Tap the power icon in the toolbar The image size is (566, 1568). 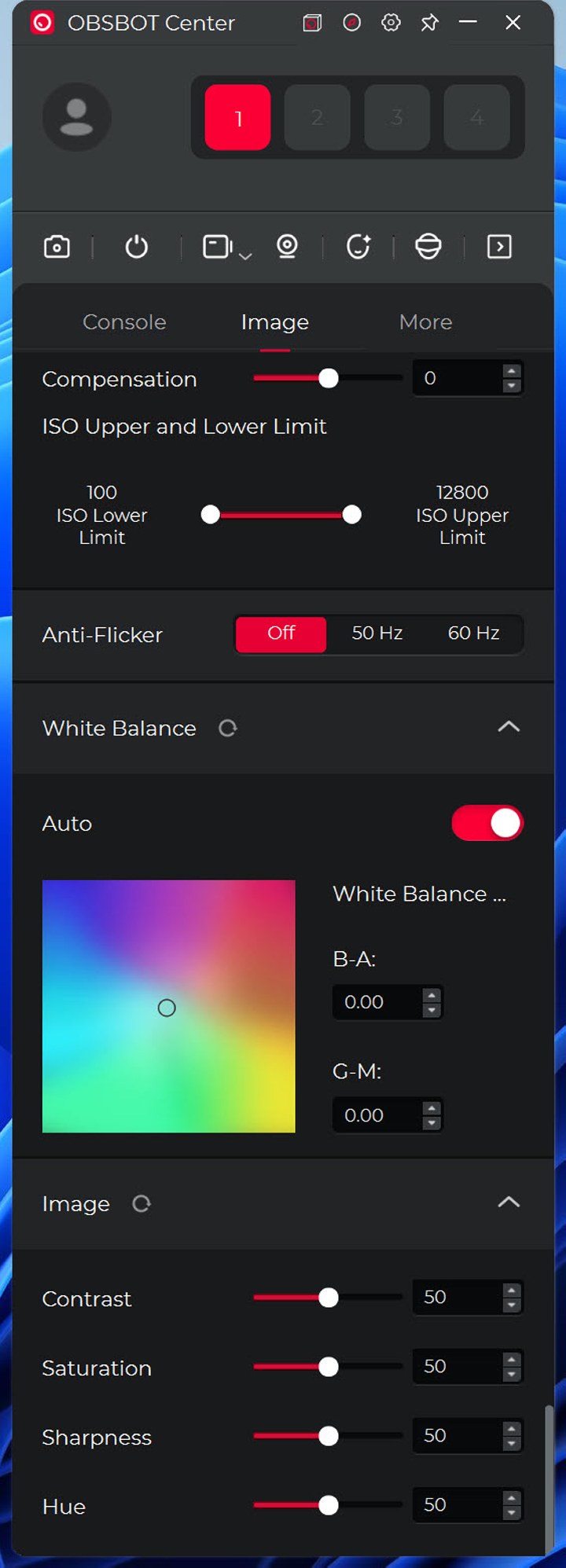point(137,247)
